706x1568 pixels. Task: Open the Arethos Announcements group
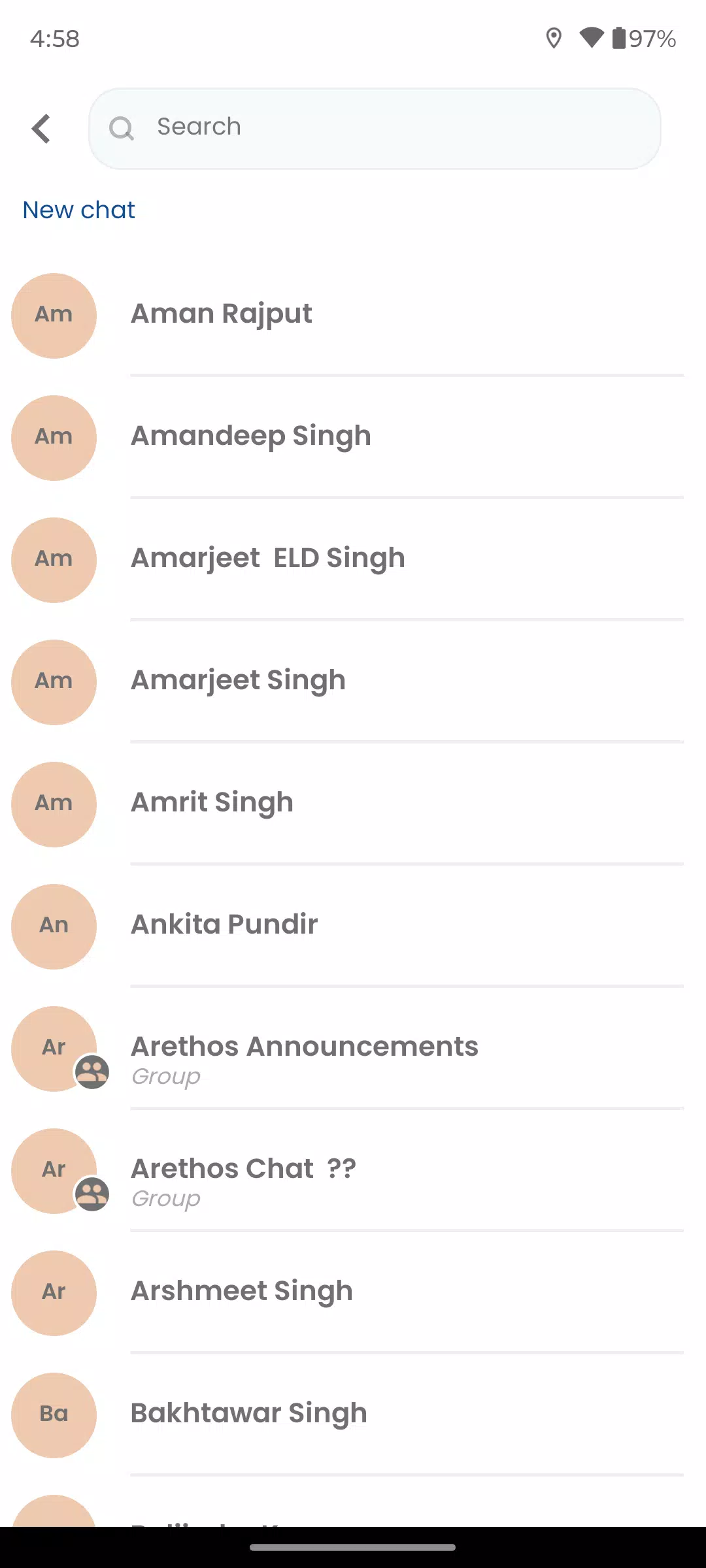click(353, 1049)
